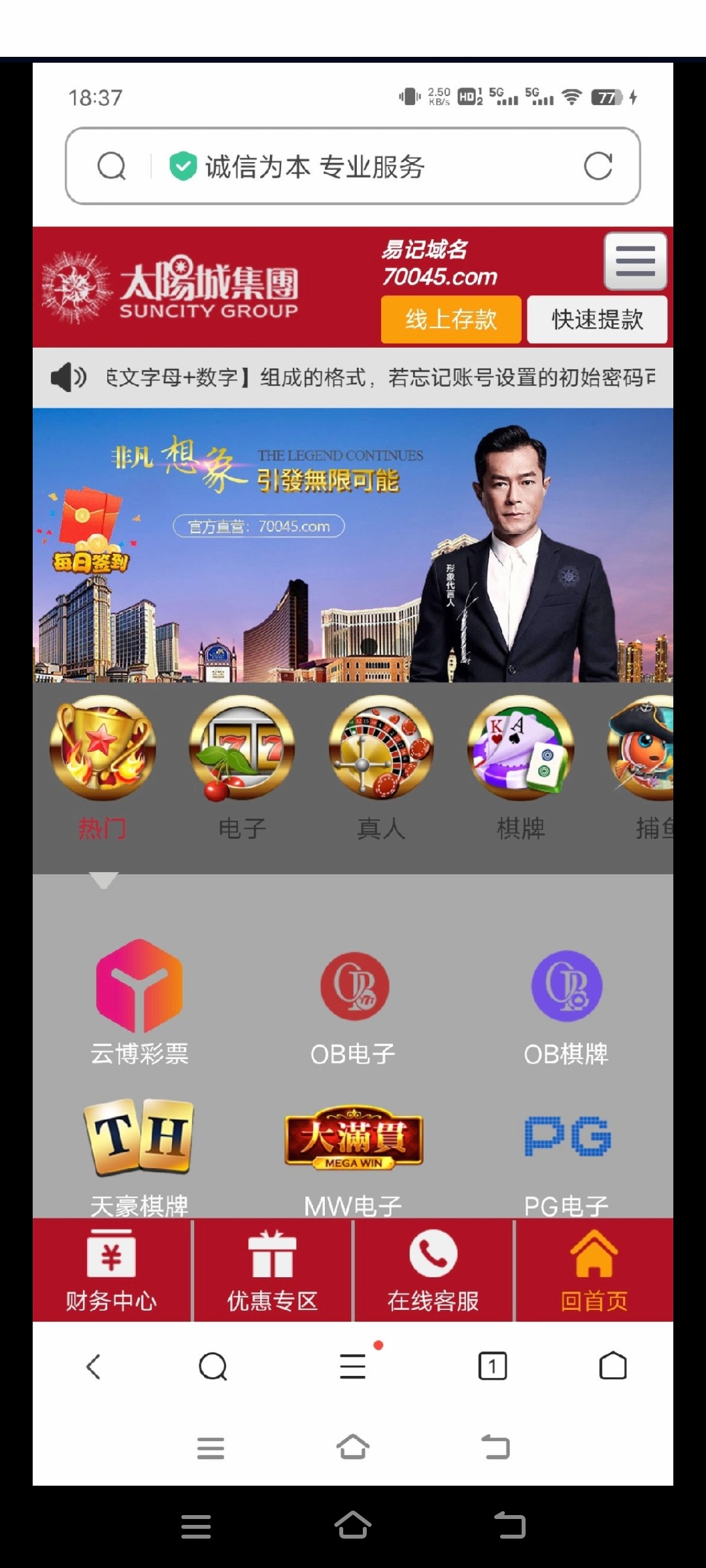Go to 财务中心
This screenshot has height=1568, width=706.
pyautogui.click(x=111, y=1270)
